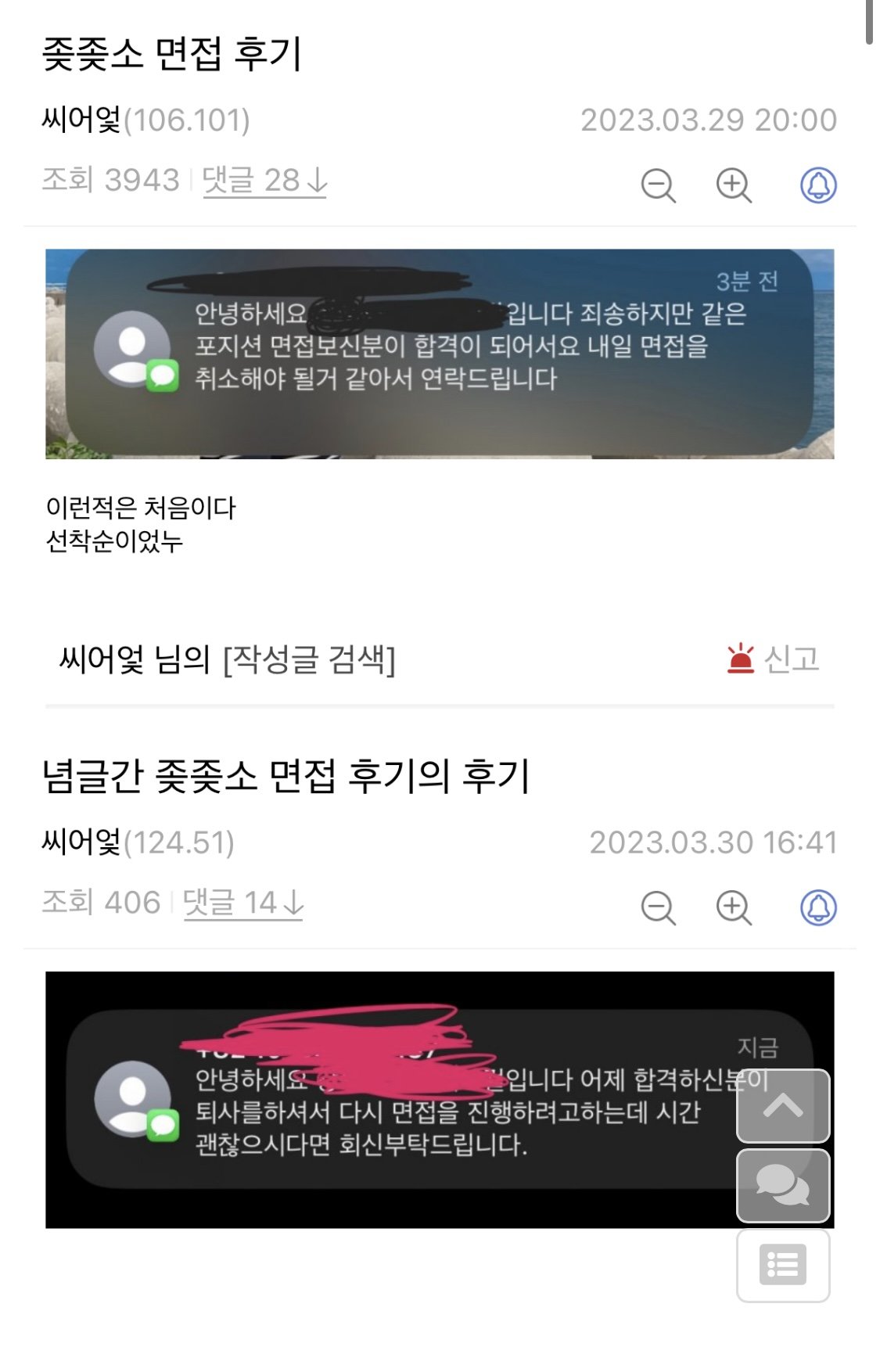This screenshot has width=880, height=1372.
Task: Decrease text size on the 2023.03.29 post
Action: click(658, 186)
